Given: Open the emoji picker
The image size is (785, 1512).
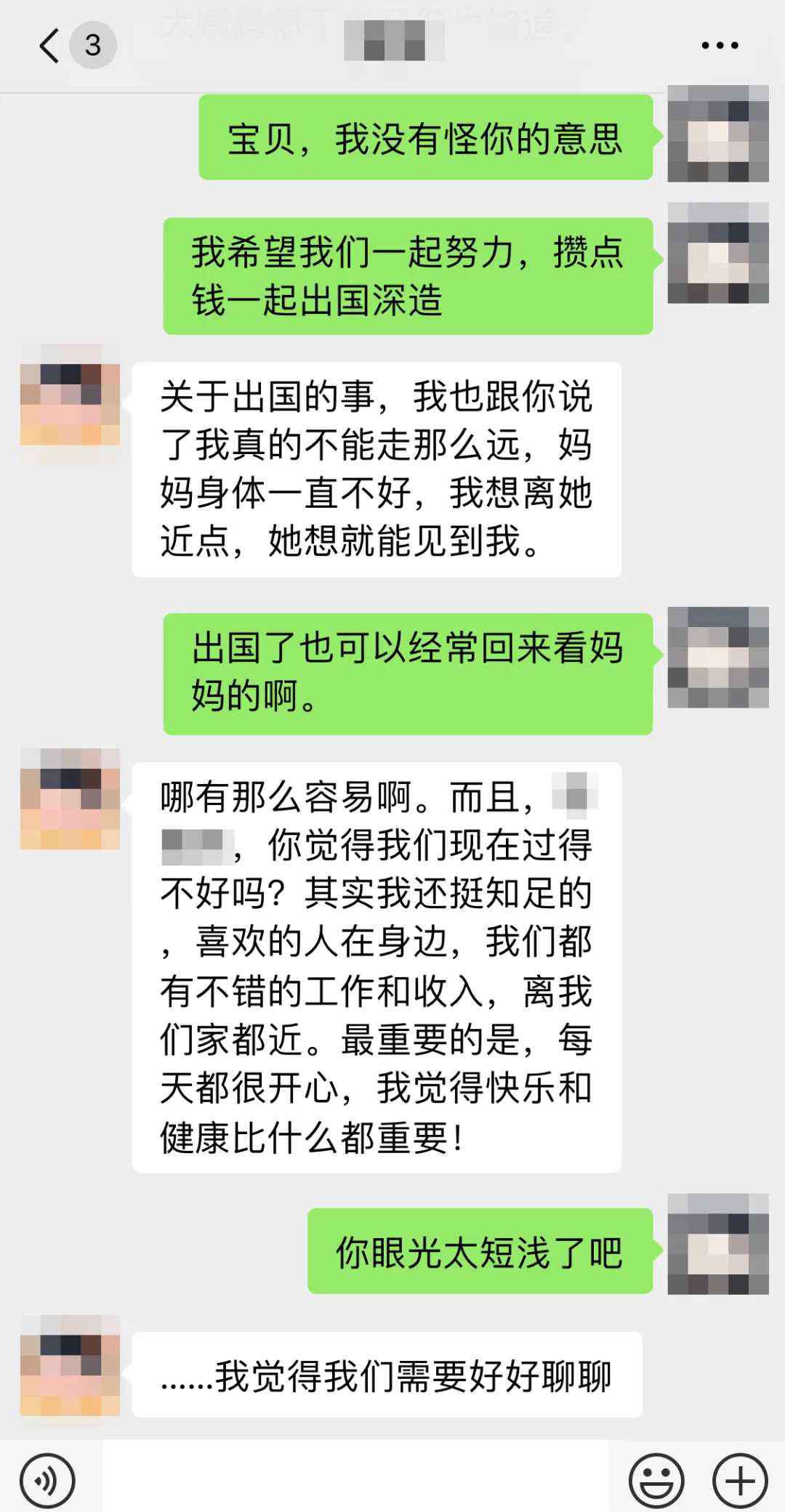Looking at the screenshot, I should pos(656,1480).
